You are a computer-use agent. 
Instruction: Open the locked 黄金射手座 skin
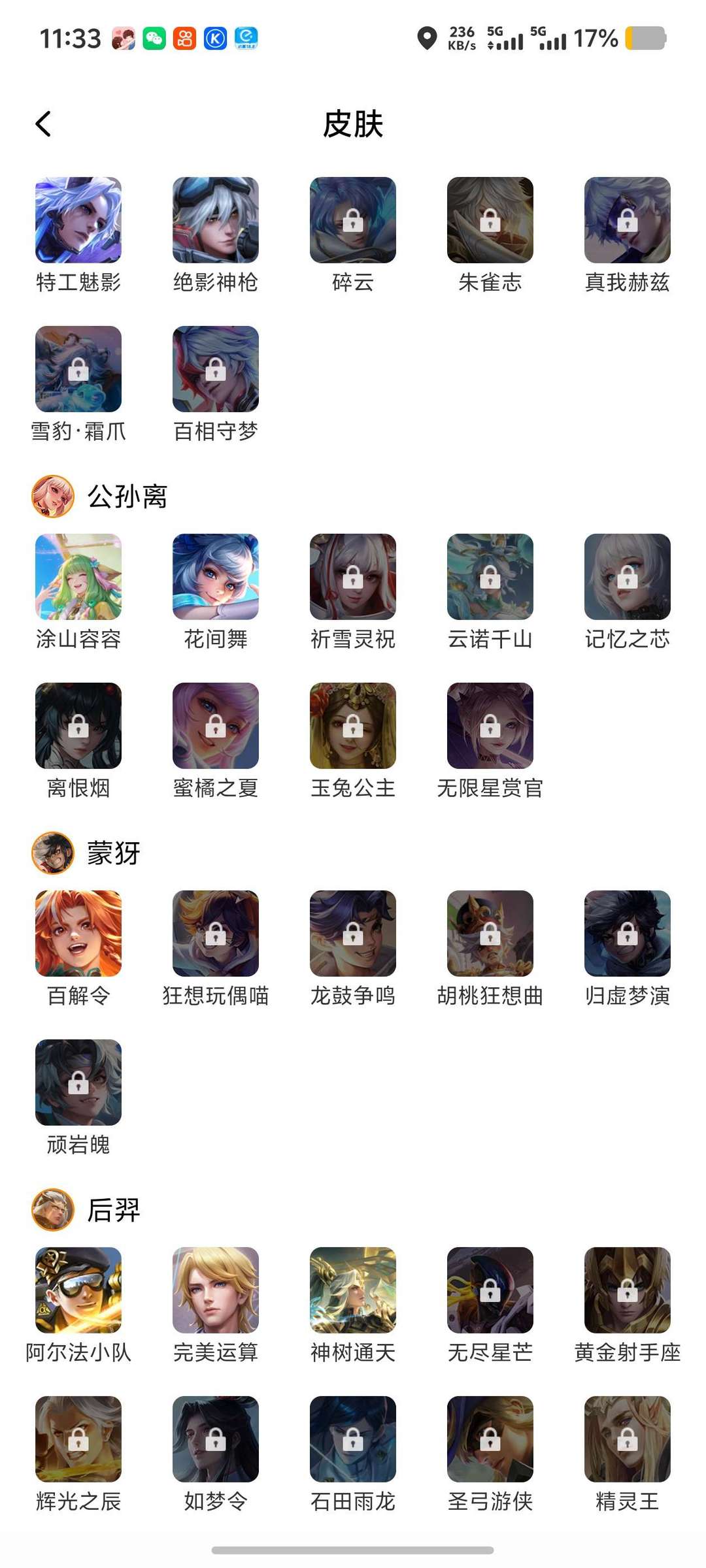(628, 1290)
